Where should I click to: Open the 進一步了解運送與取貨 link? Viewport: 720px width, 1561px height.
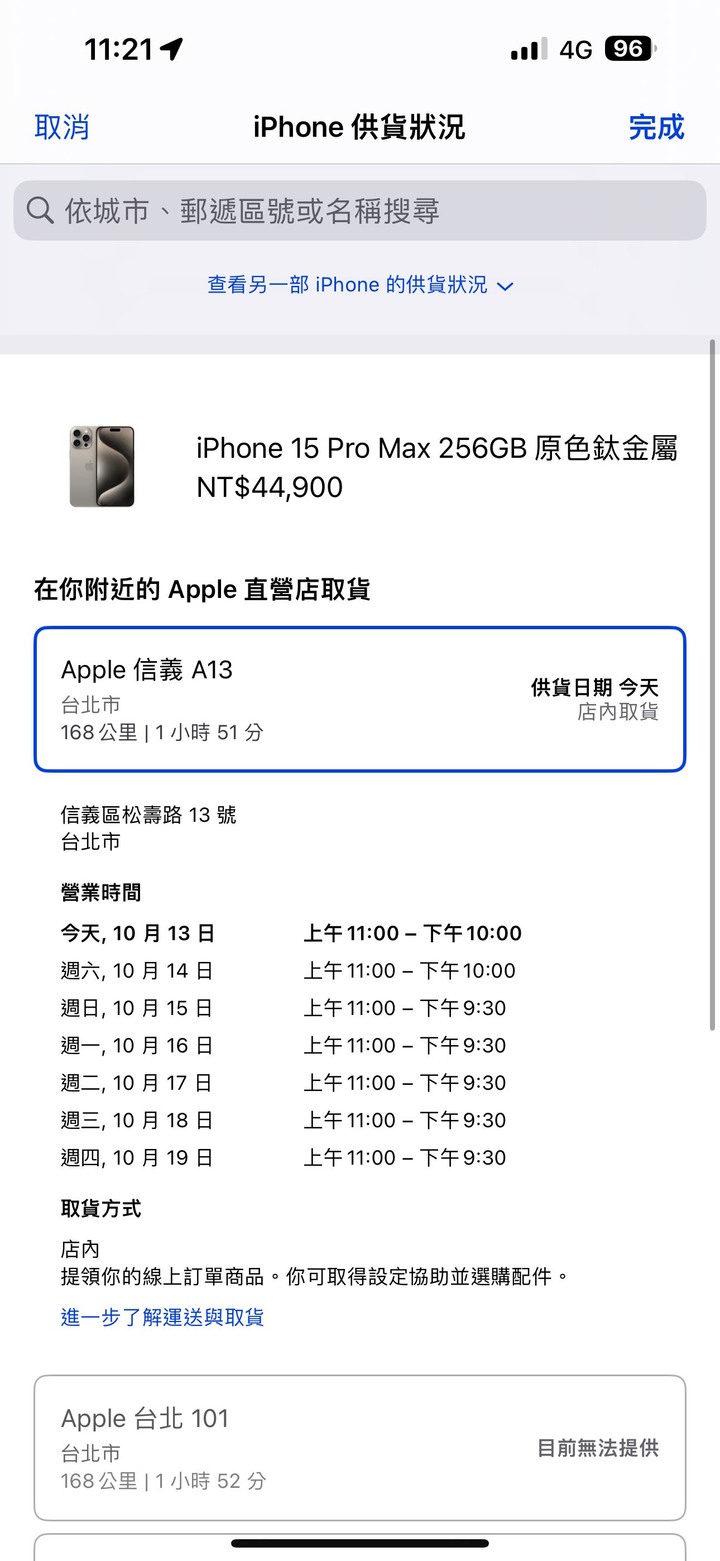162,1317
